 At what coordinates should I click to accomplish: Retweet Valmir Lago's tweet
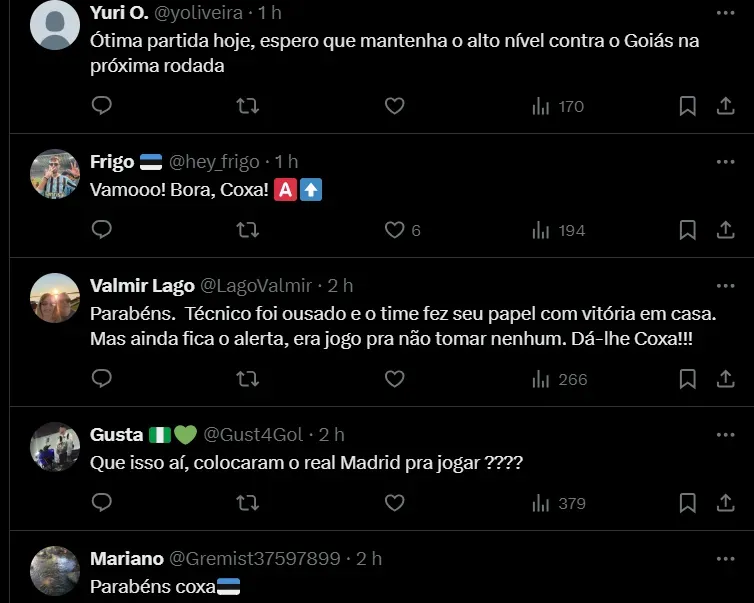(x=248, y=379)
